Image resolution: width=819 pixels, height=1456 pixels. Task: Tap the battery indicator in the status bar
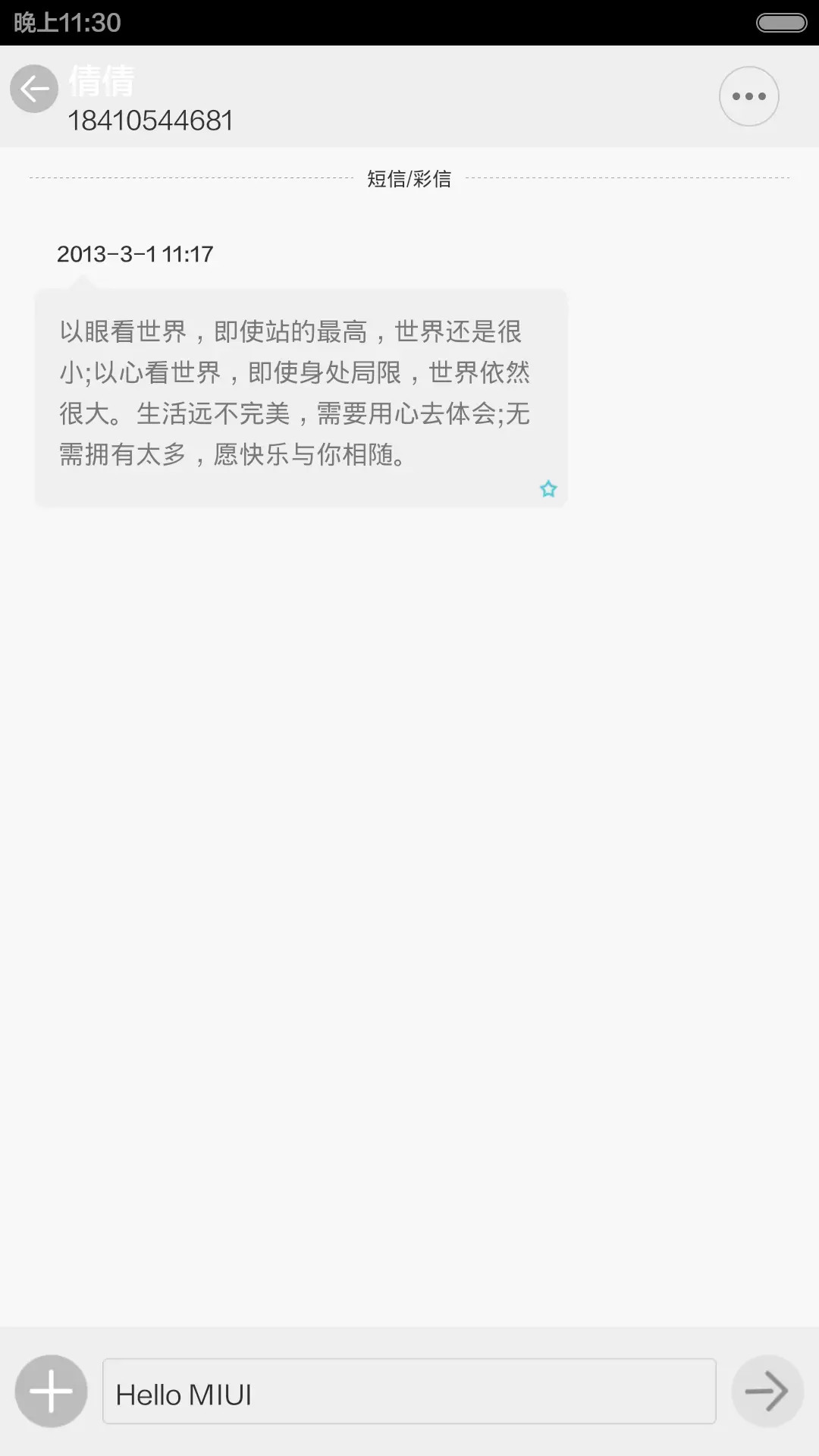pyautogui.click(x=780, y=22)
